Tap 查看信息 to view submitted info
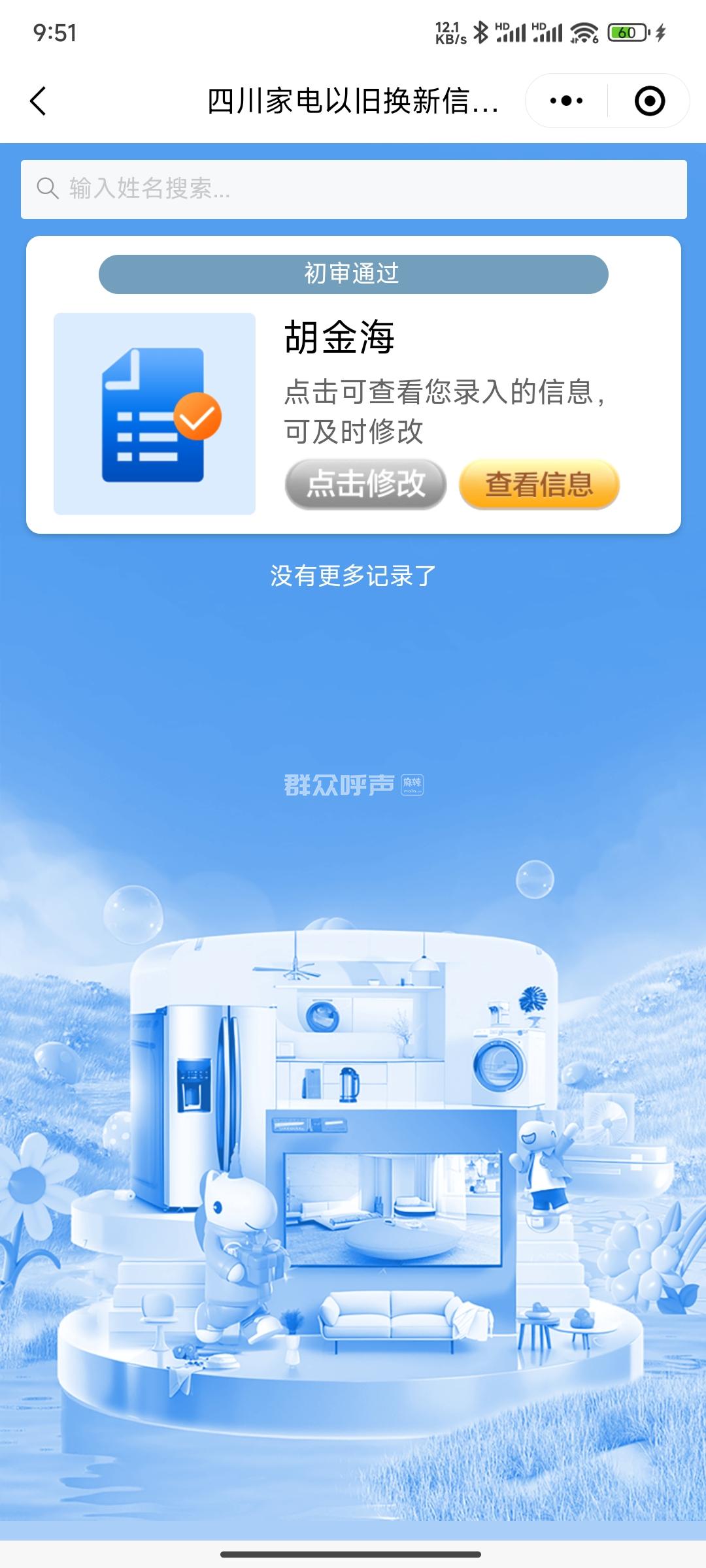The image size is (706, 1568). coord(539,484)
